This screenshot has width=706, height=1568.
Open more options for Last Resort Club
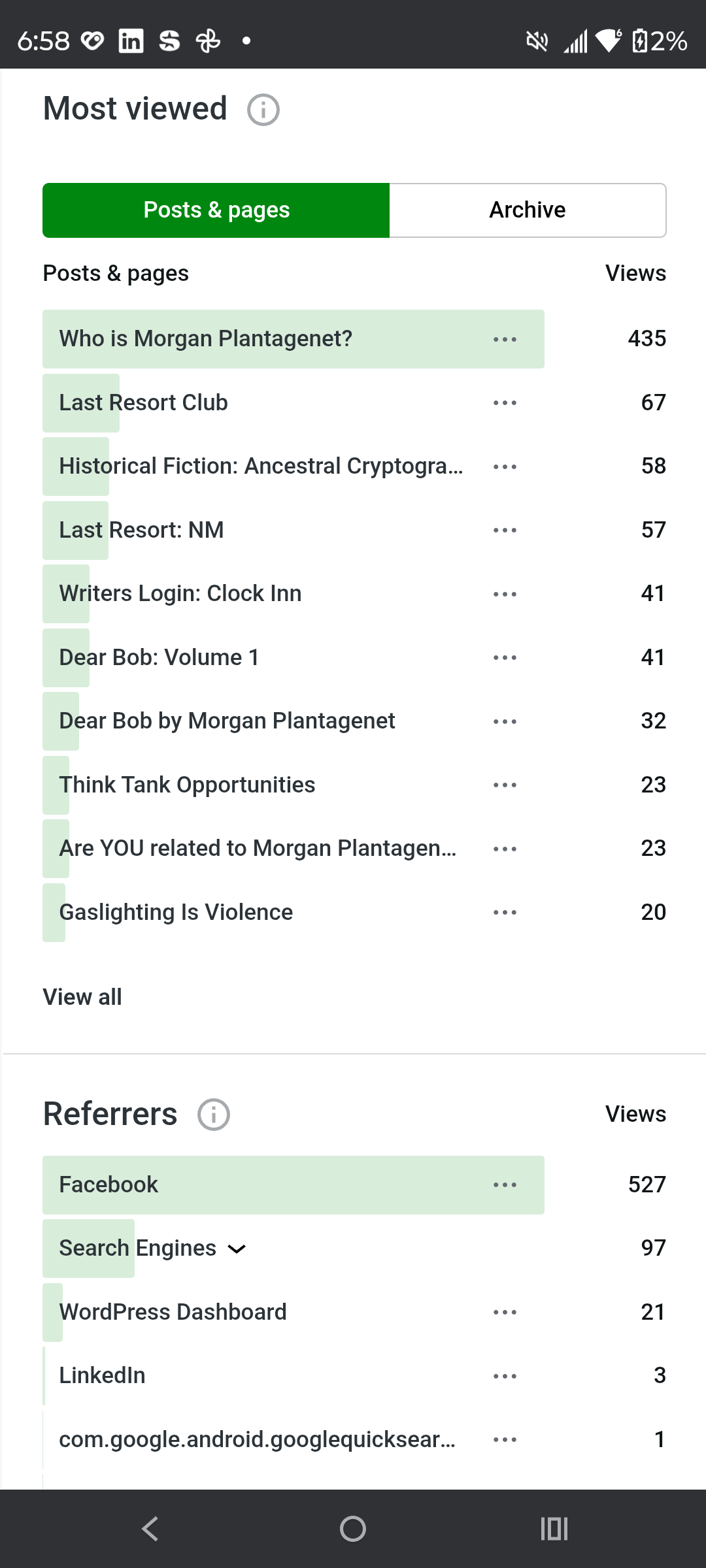(x=505, y=403)
